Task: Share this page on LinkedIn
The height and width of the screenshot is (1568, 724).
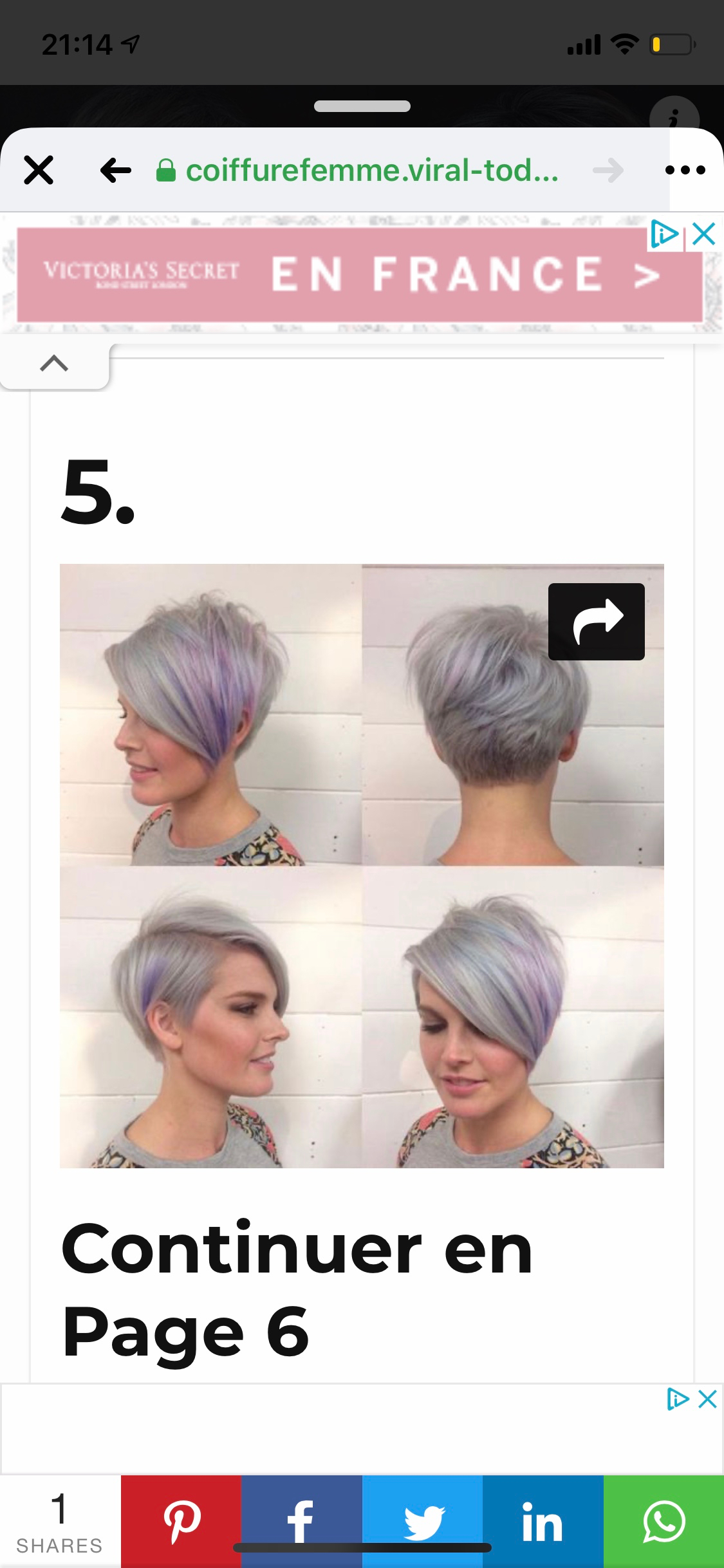Action: [543, 1522]
